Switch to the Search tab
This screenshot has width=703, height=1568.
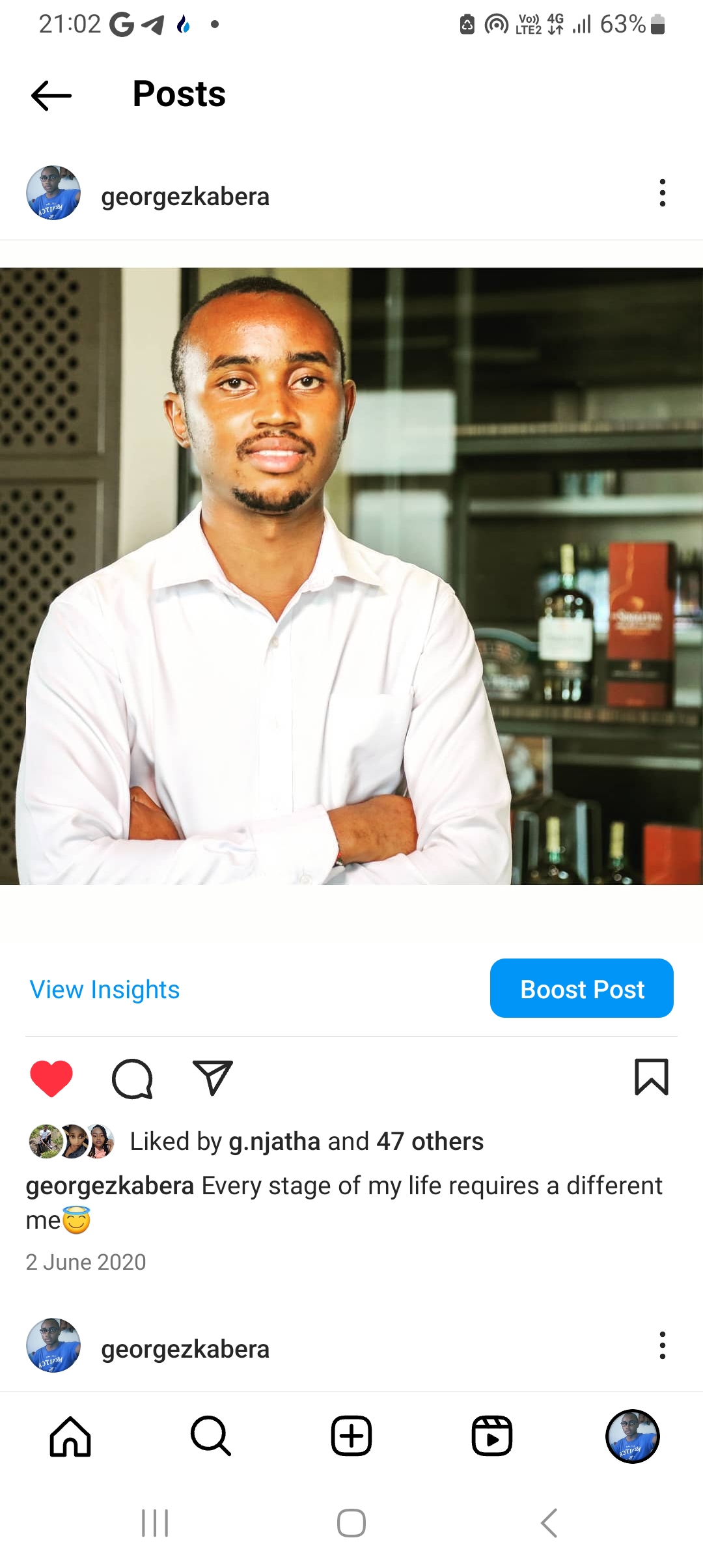[211, 1436]
